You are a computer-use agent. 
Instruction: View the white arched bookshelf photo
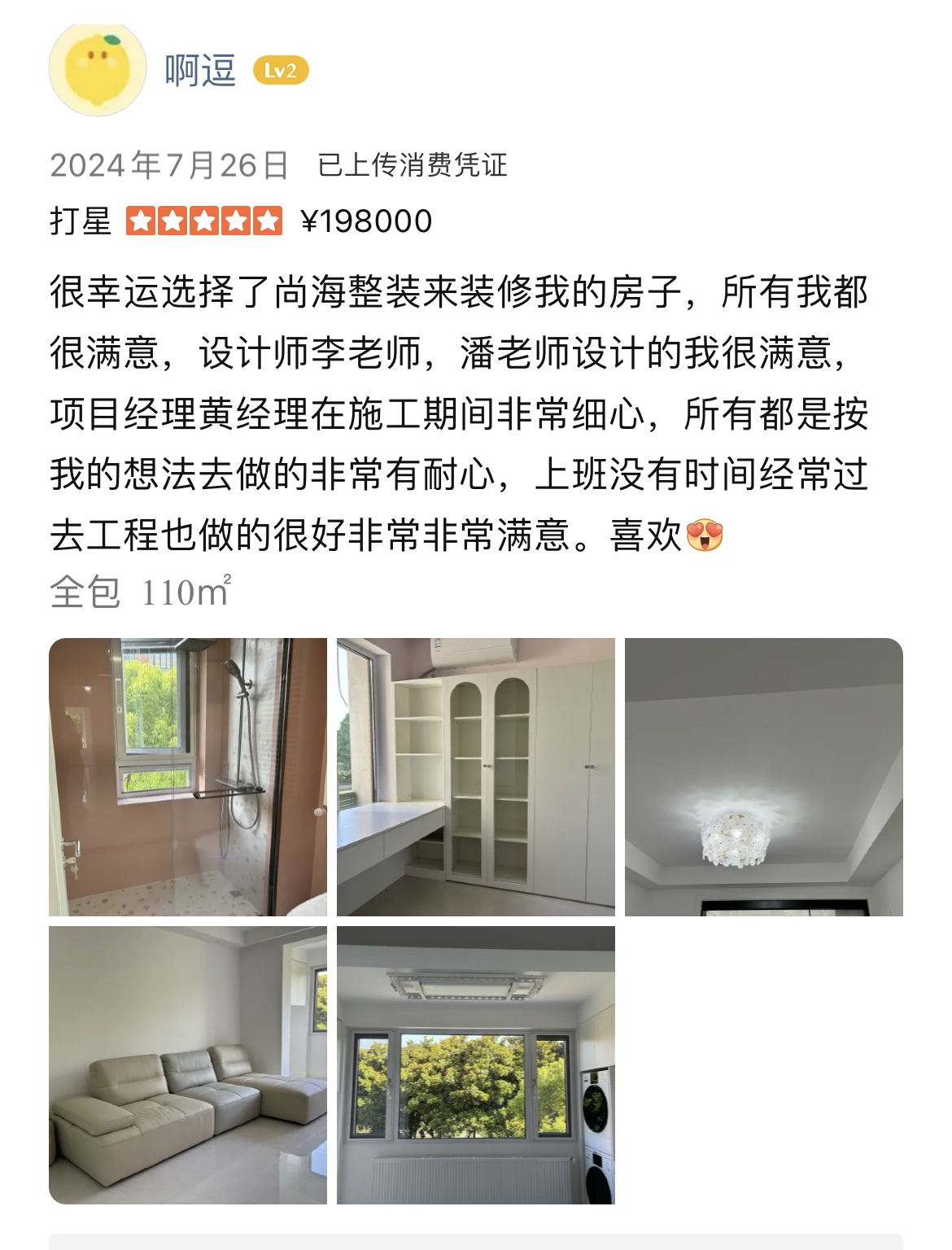(476, 777)
